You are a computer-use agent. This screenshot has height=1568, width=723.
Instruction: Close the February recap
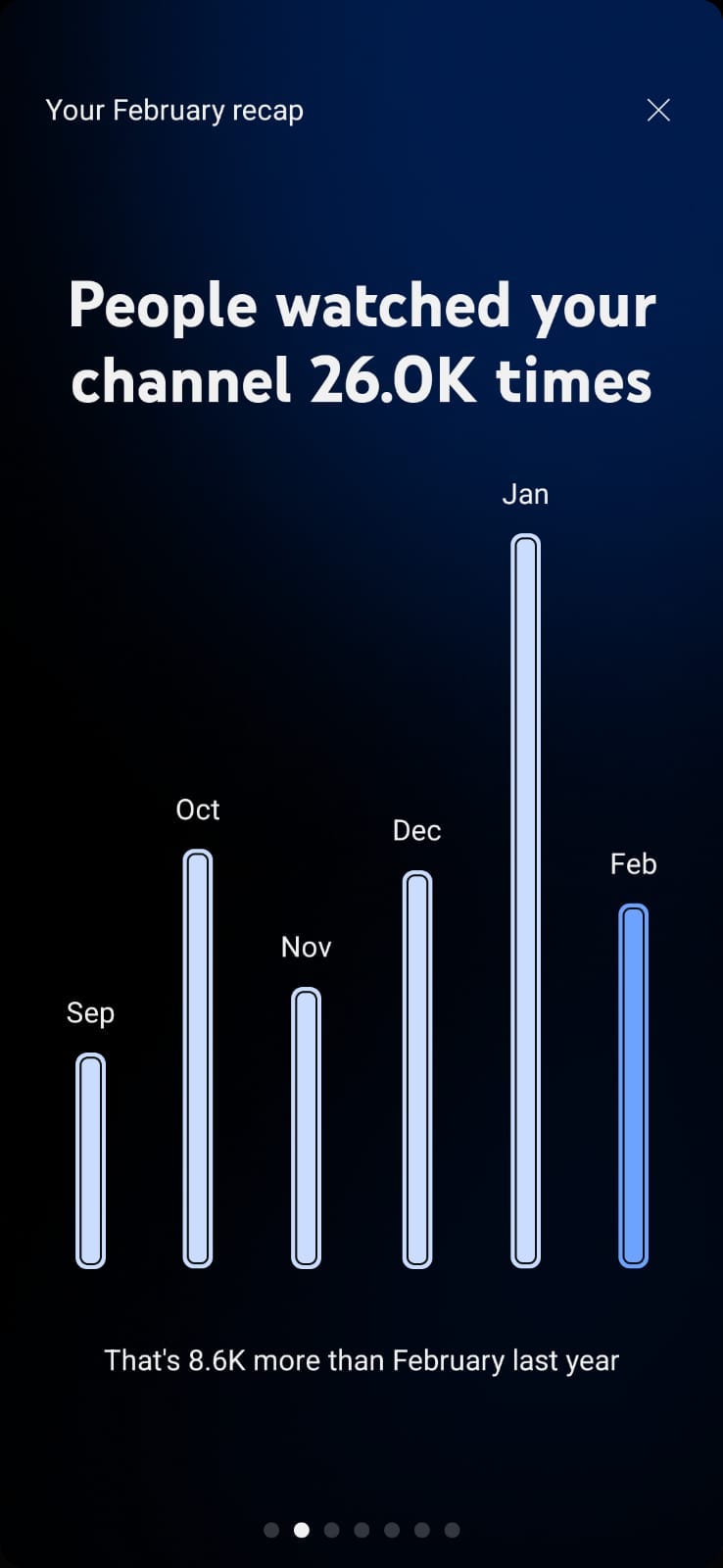[x=658, y=110]
